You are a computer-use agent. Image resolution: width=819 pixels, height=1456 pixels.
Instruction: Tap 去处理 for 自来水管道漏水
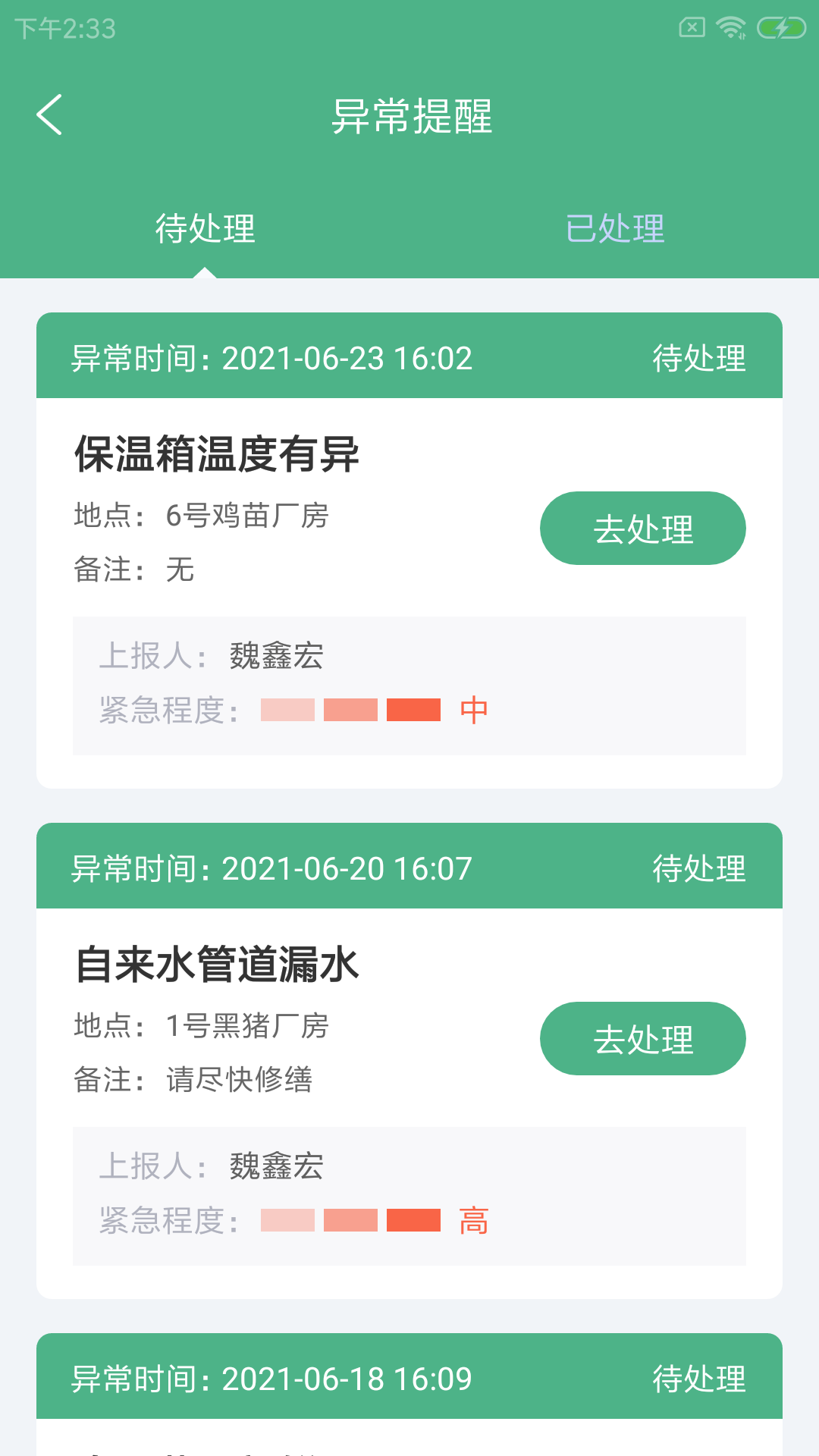coord(642,1039)
